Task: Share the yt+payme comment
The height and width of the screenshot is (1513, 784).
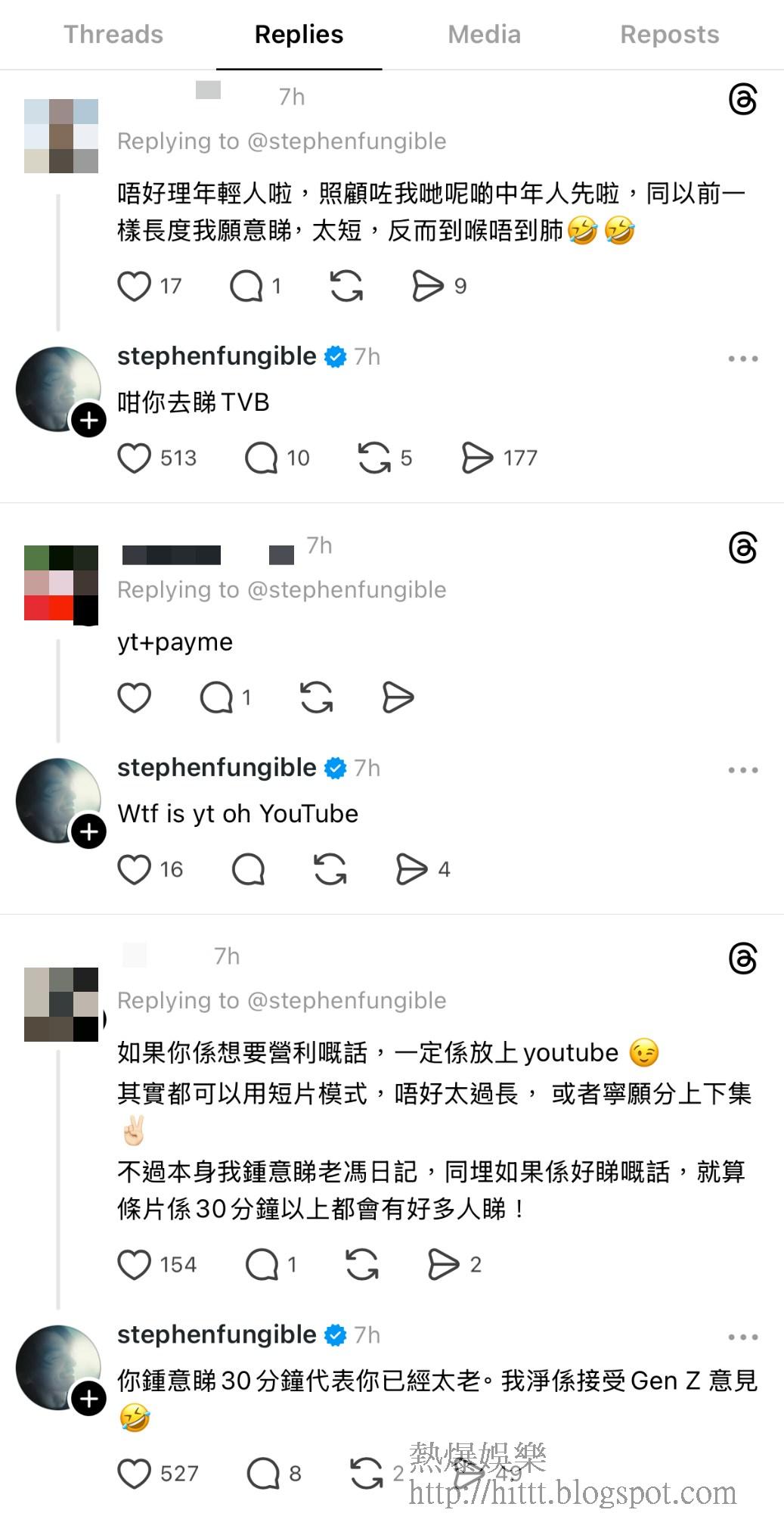Action: tap(398, 697)
